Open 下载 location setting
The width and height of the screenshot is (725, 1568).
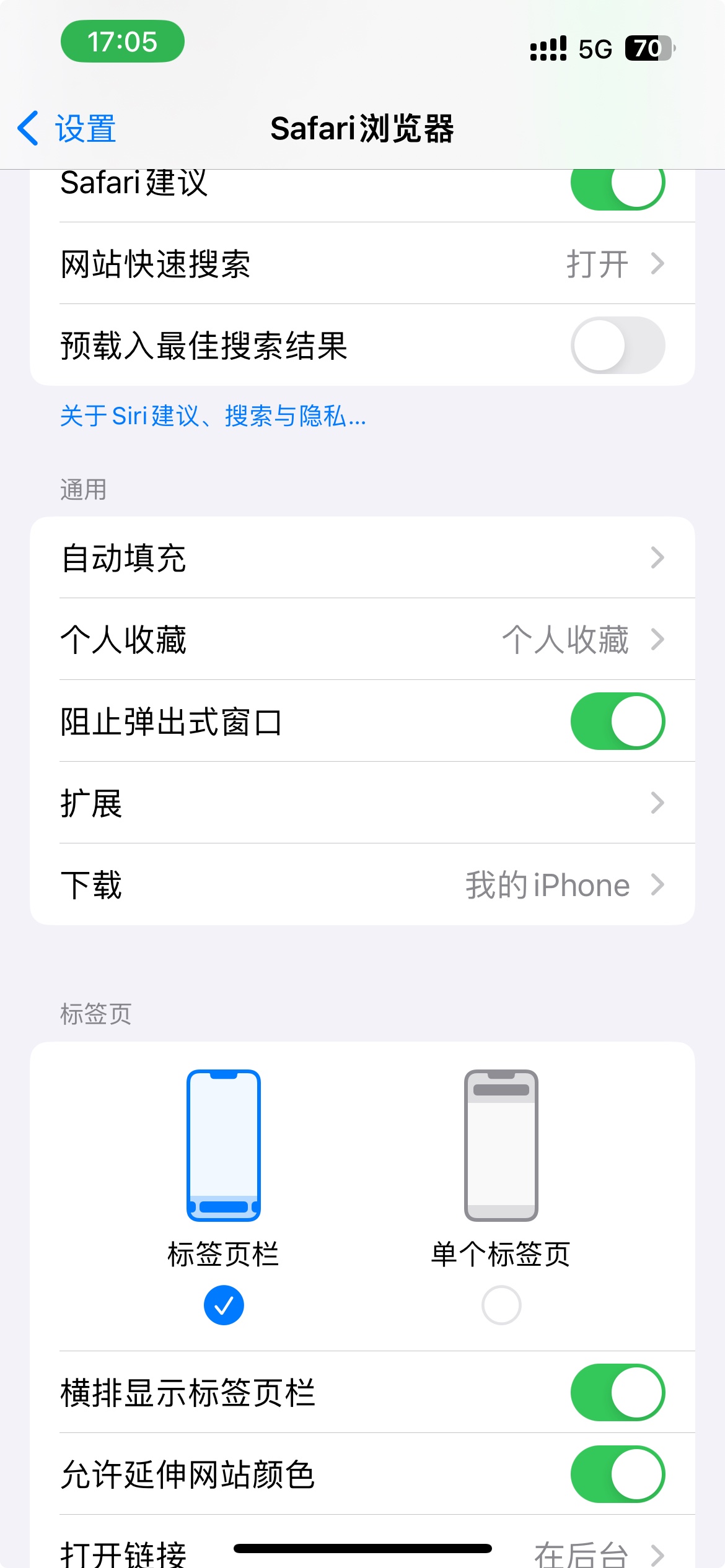[362, 885]
